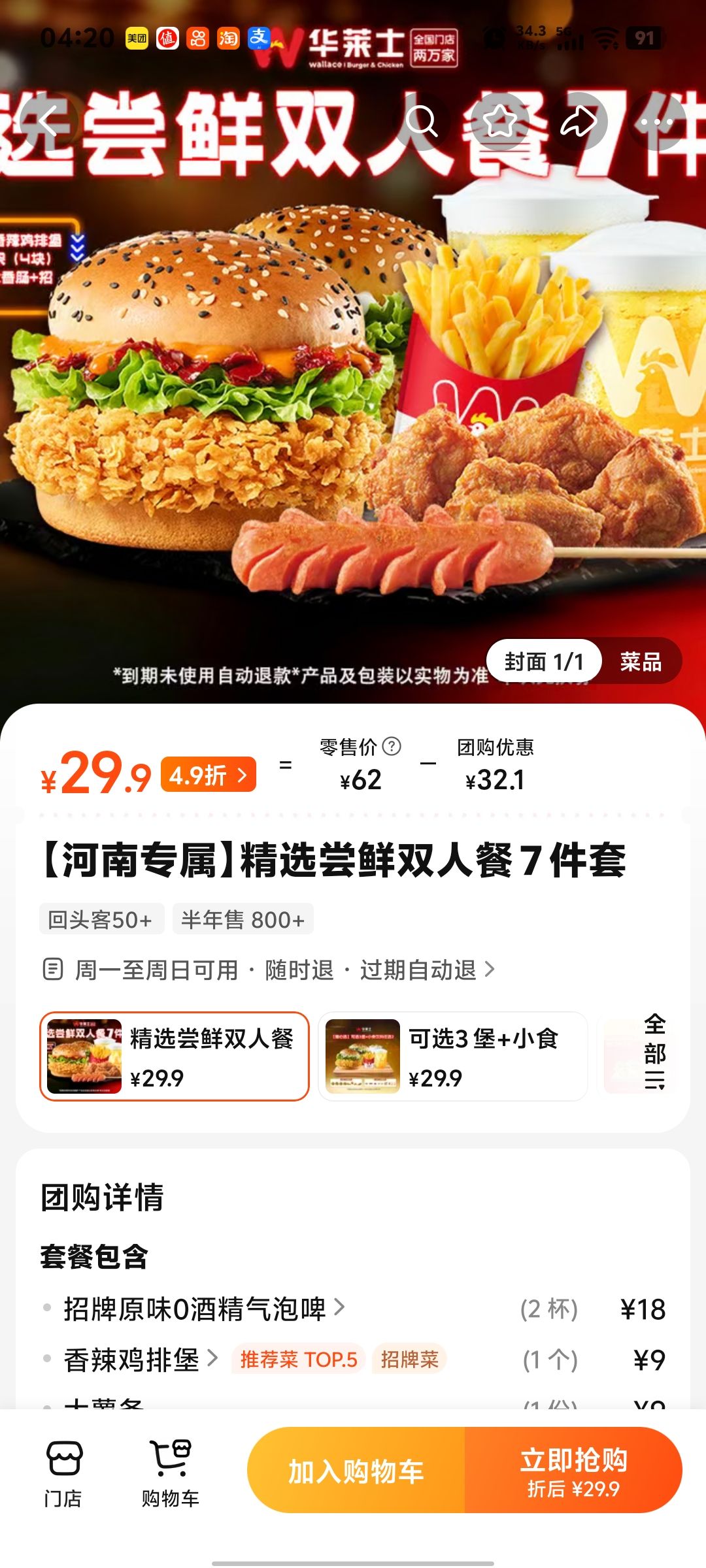View 香辣鸡排堡 item details

coord(141,1360)
